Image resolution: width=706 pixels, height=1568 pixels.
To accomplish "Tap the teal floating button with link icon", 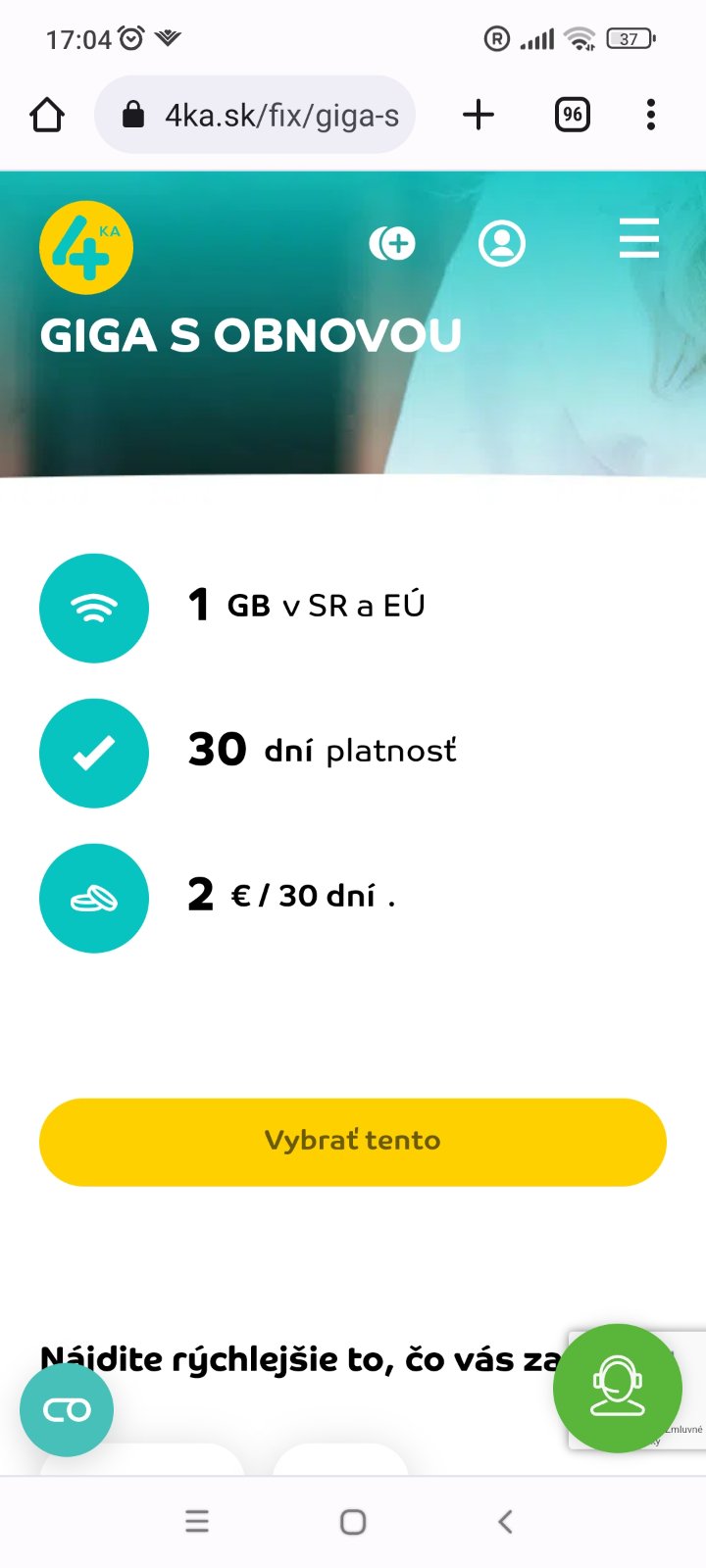I will click(x=67, y=1409).
